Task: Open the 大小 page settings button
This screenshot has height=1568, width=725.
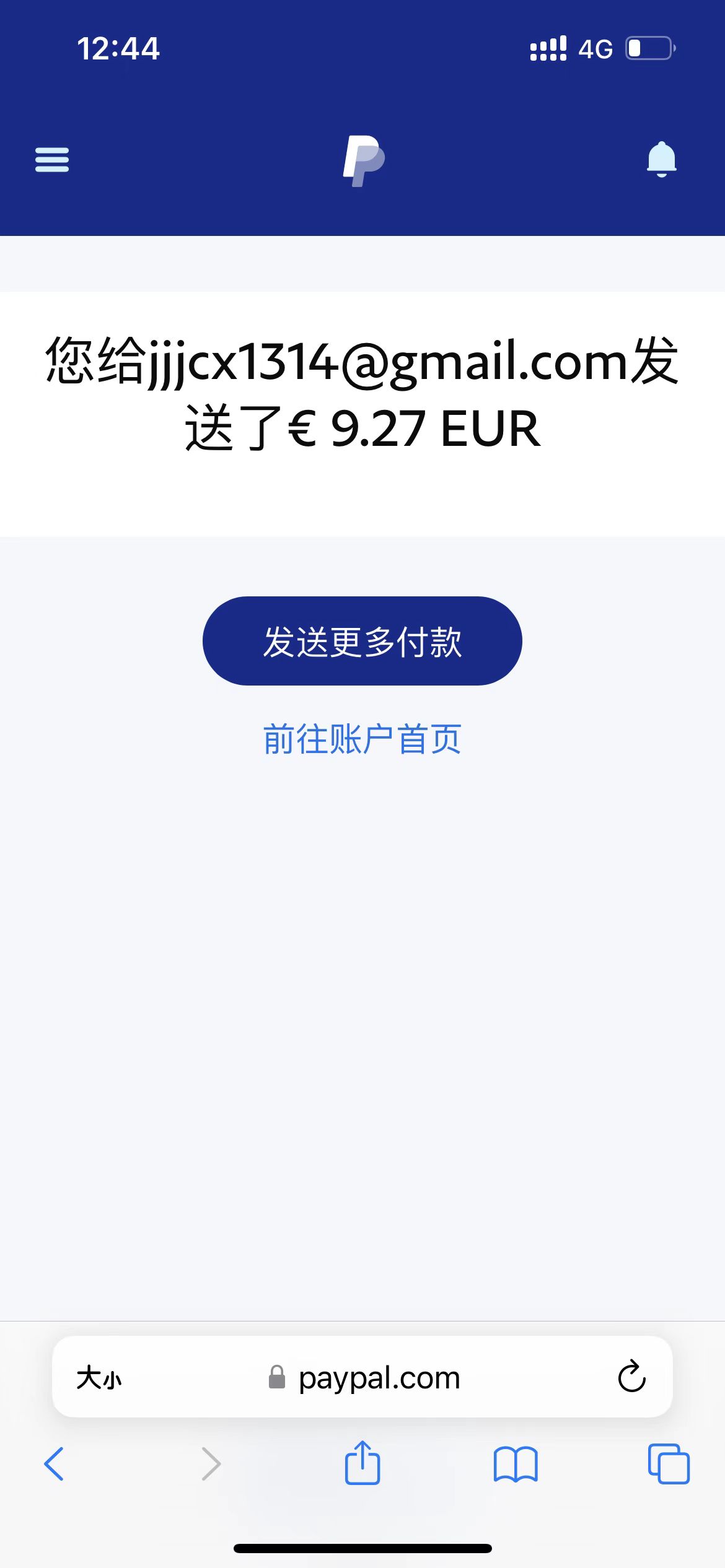Action: 99,1378
